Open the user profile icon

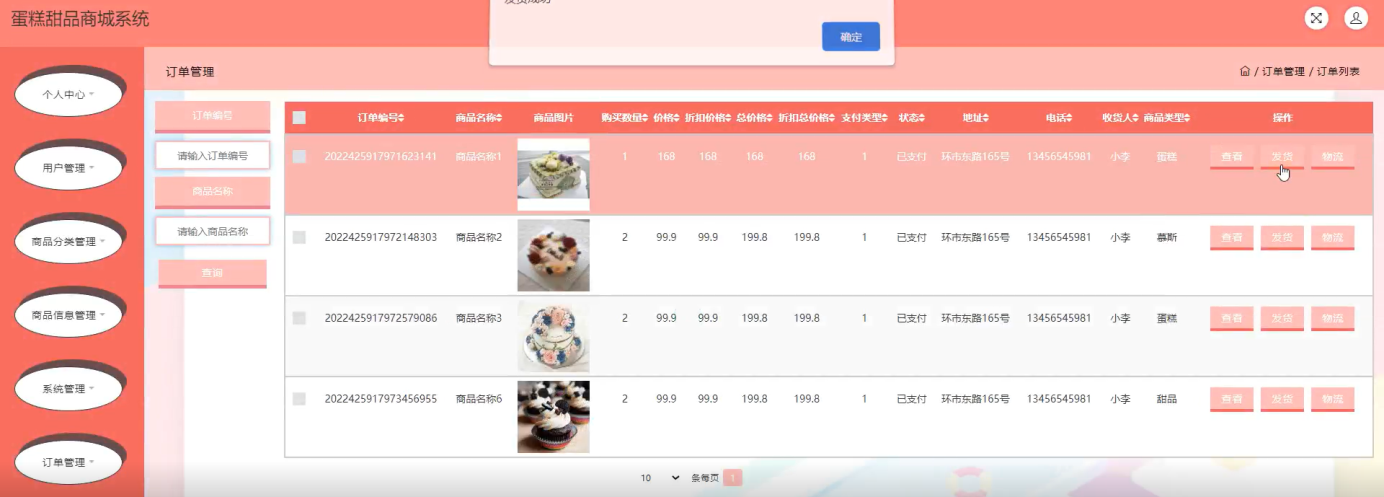click(1355, 18)
